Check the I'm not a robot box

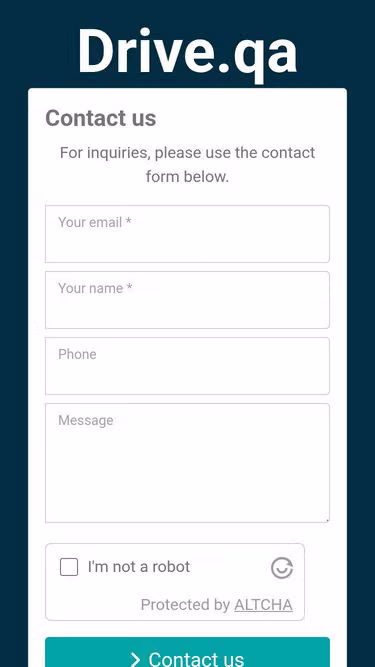click(69, 567)
